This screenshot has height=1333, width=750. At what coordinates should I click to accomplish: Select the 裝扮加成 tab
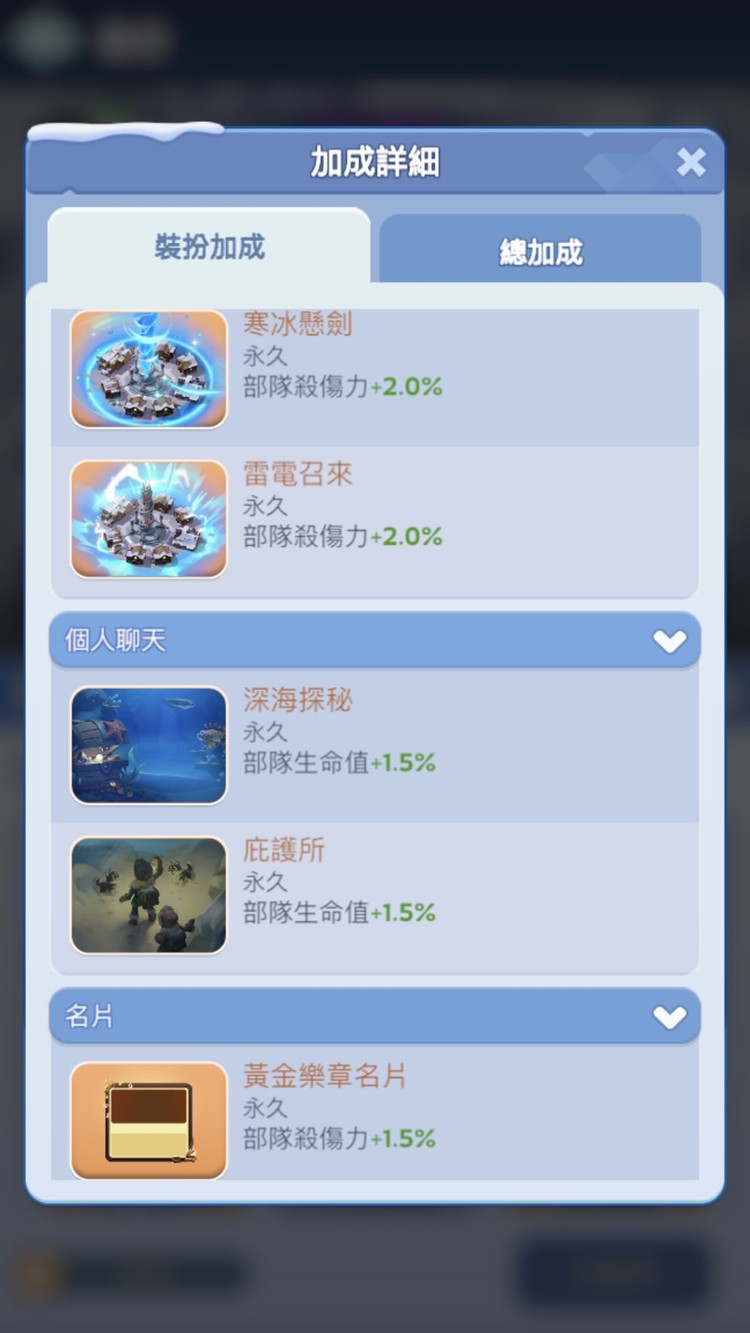tap(209, 247)
